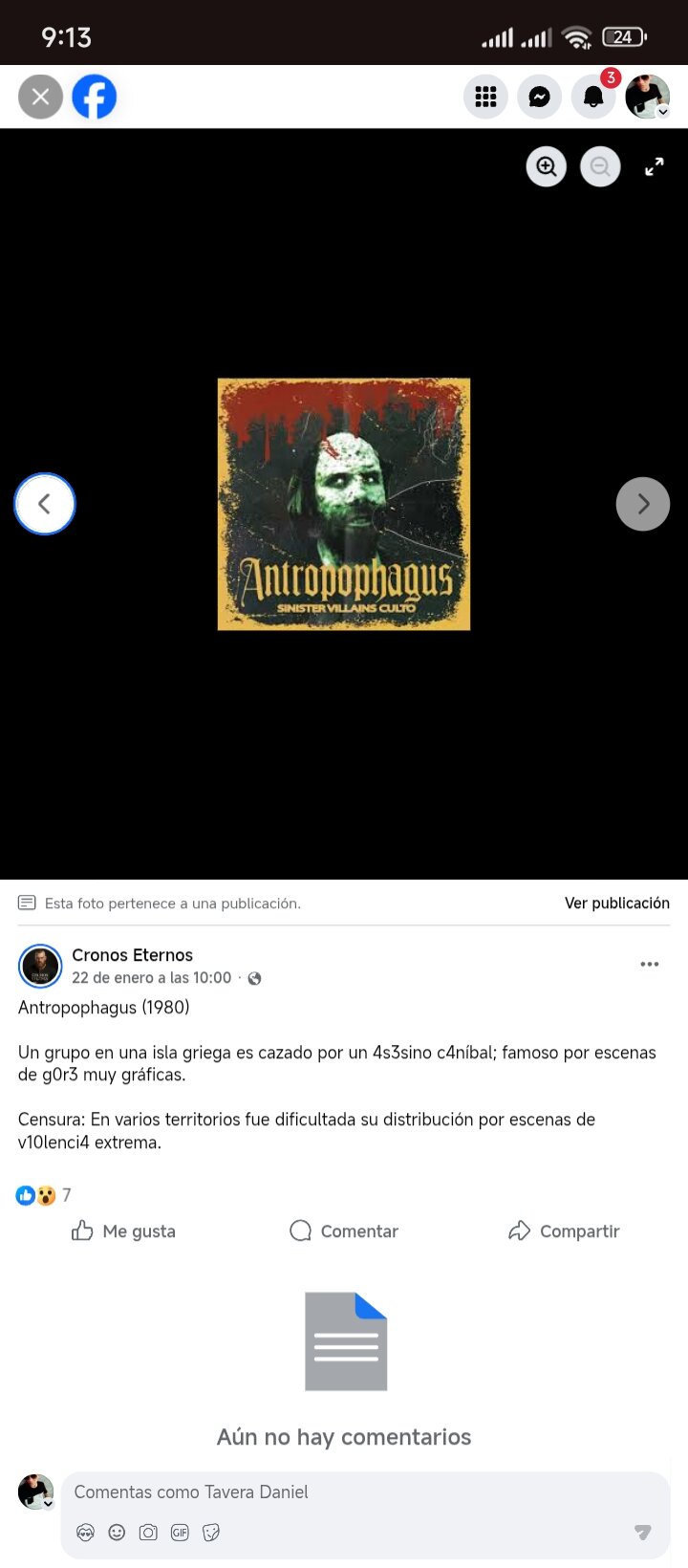Open the post options menu
Viewport: 688px width, 1568px height.
(x=650, y=964)
